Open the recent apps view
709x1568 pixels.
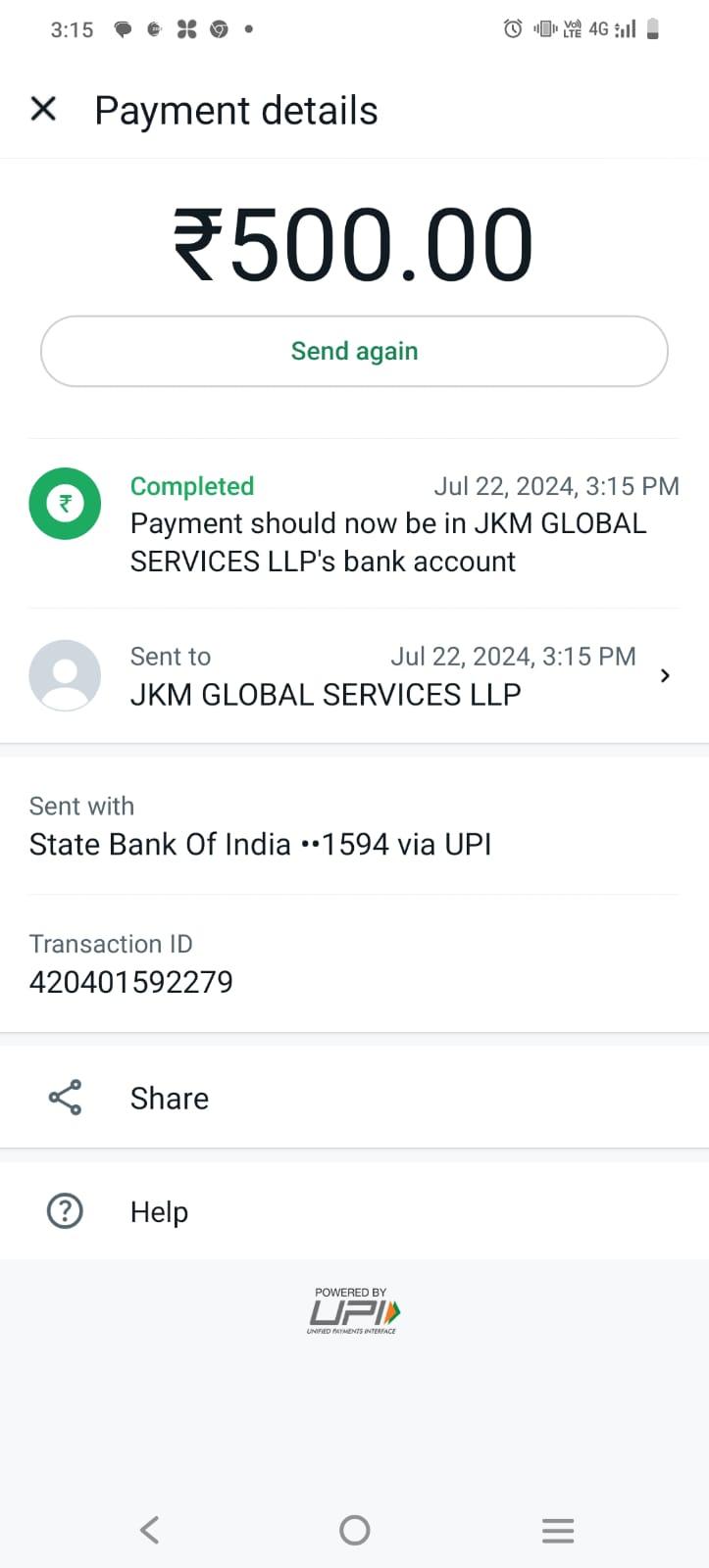pyautogui.click(x=558, y=1530)
